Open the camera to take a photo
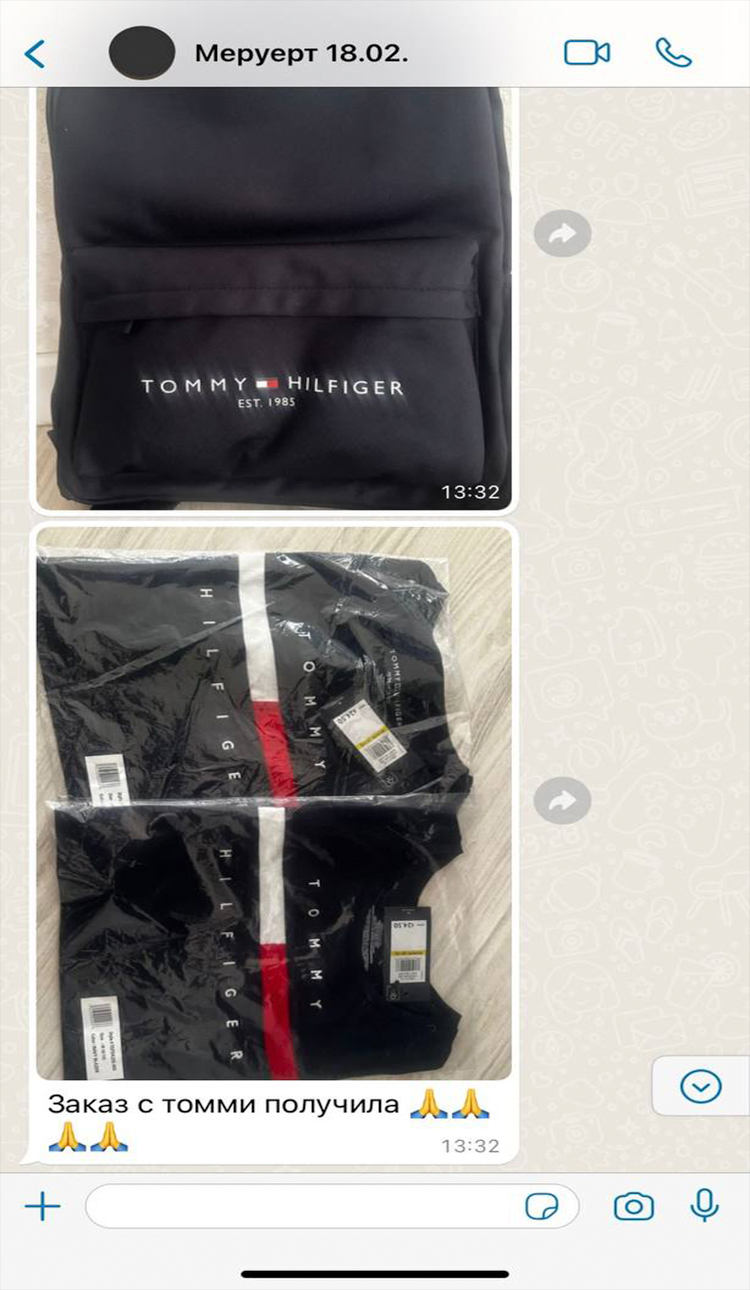This screenshot has height=1290, width=750. pyautogui.click(x=634, y=1206)
